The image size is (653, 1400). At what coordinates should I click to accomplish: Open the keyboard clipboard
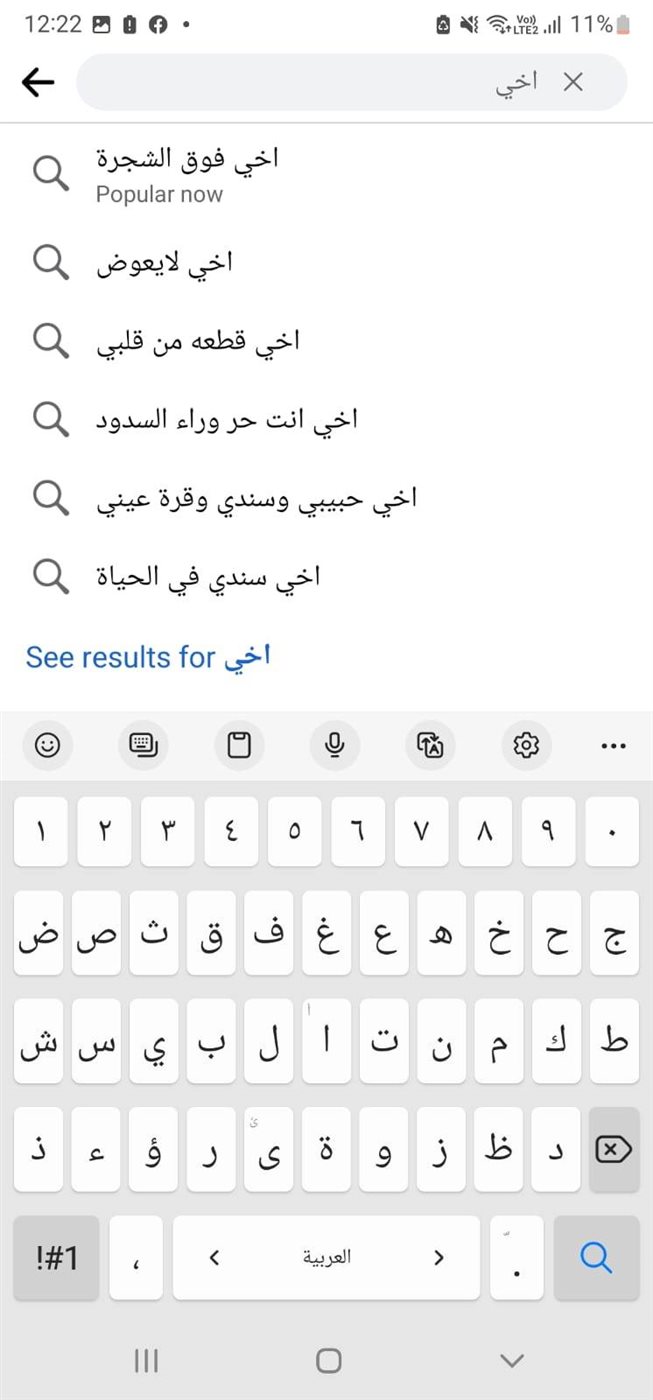click(239, 745)
